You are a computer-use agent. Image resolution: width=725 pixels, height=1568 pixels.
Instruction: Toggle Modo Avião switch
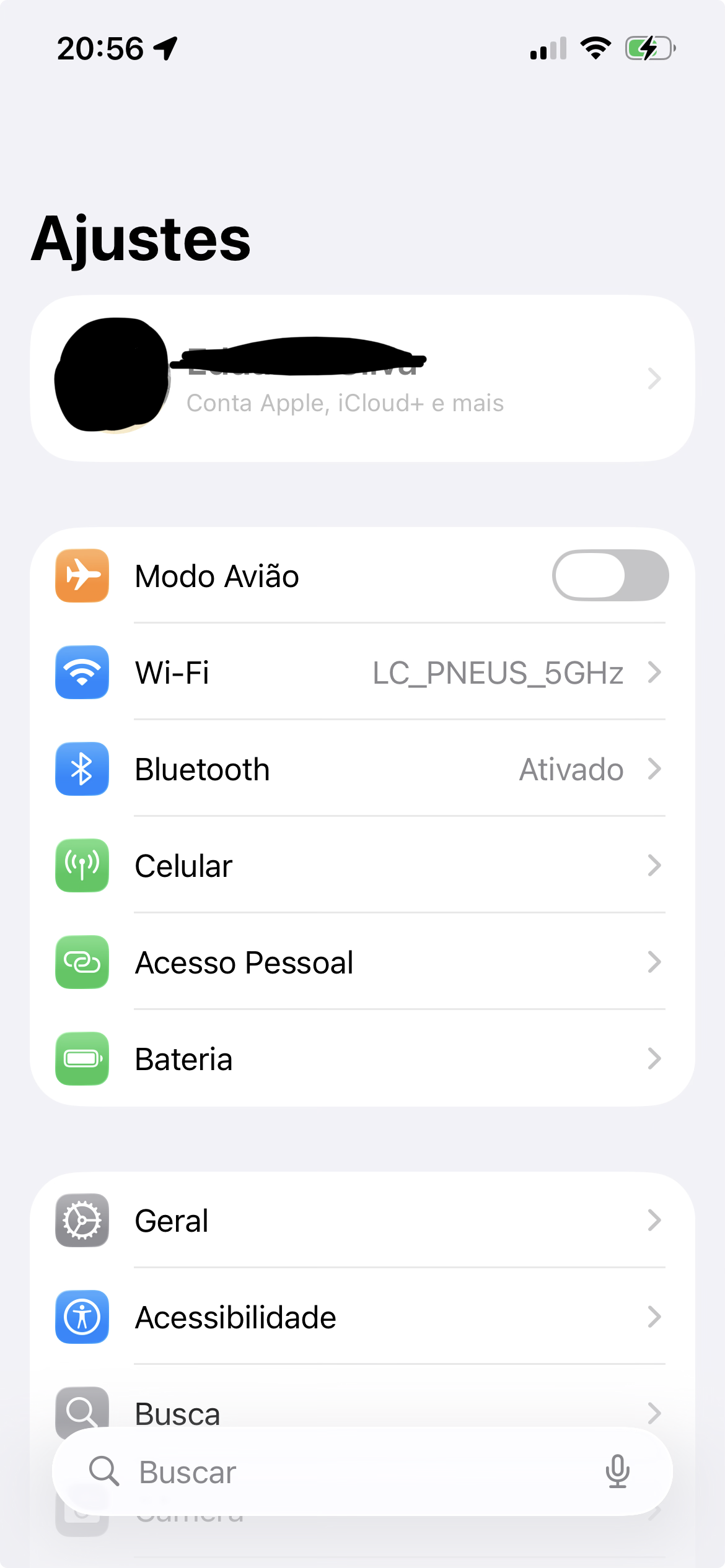610,576
